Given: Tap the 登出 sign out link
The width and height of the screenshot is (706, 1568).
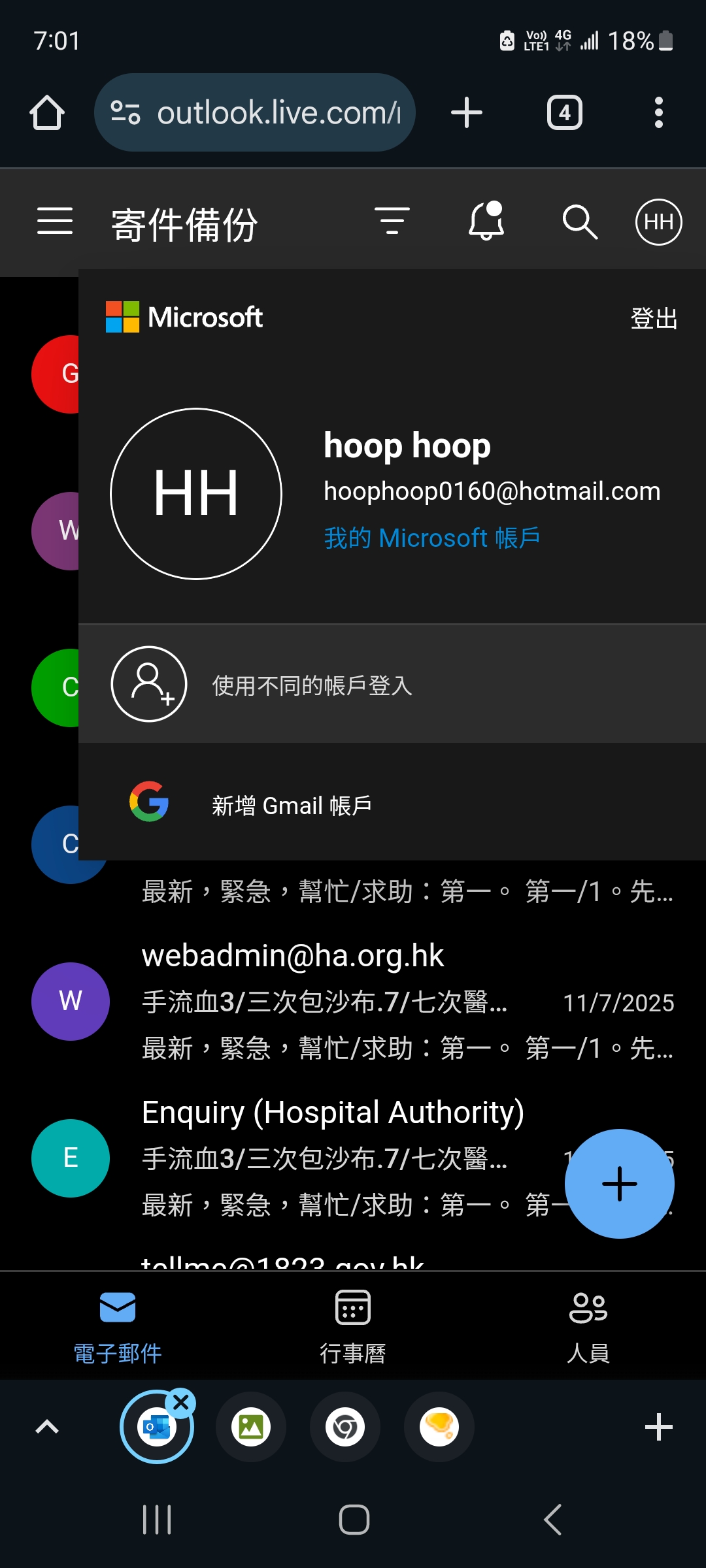Looking at the screenshot, I should 653,318.
